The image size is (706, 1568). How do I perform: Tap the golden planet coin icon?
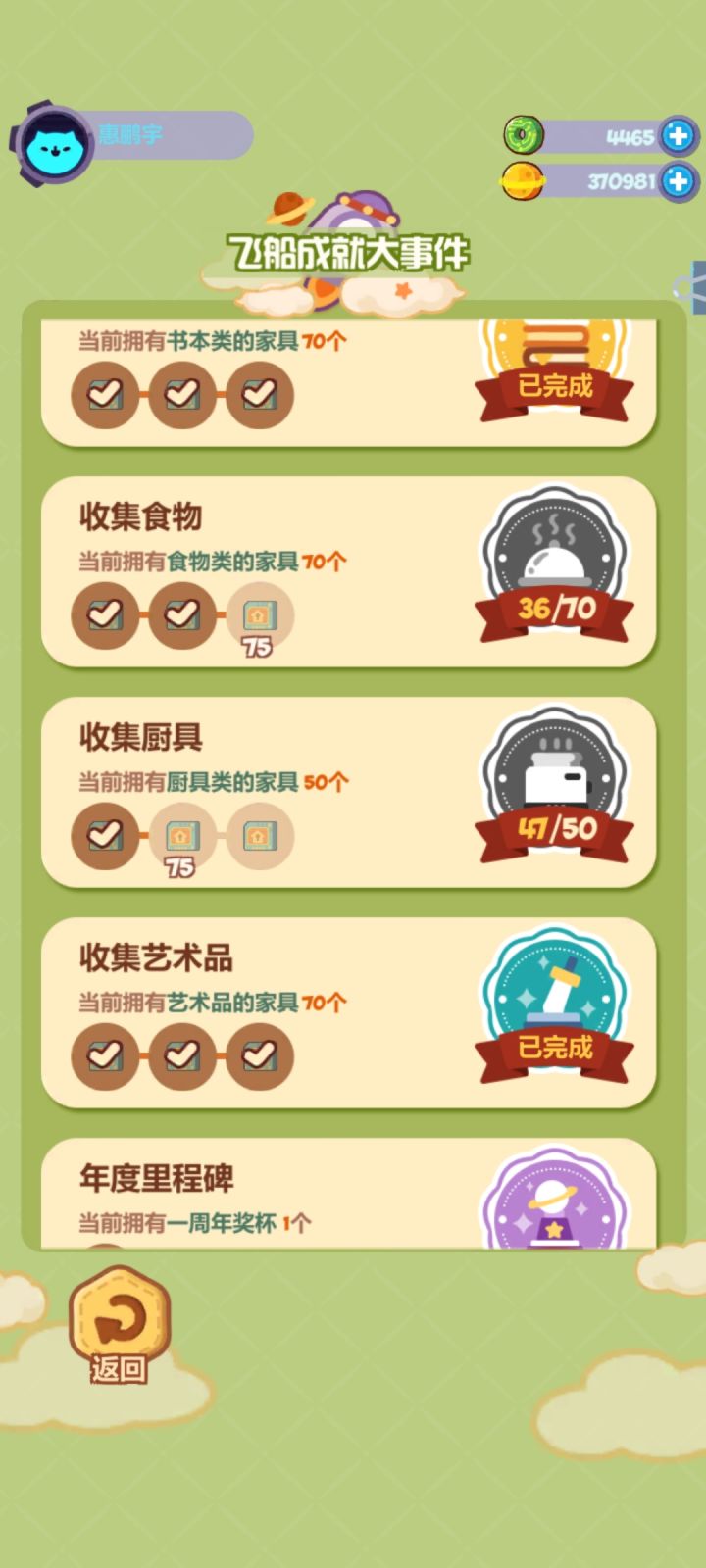click(522, 181)
